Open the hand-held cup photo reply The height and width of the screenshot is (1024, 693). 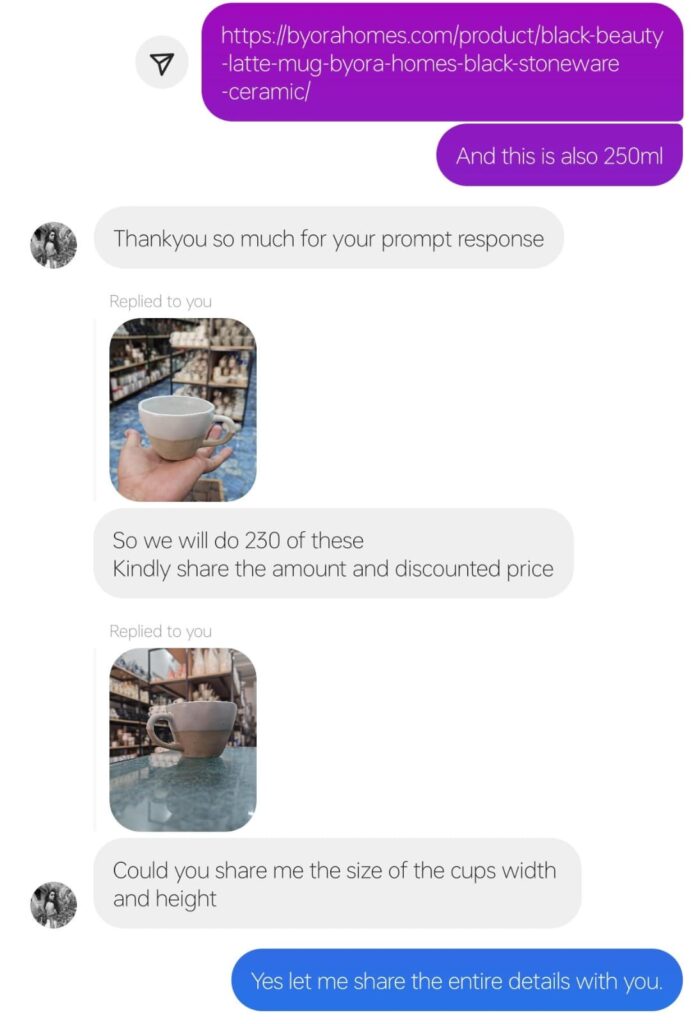(x=182, y=409)
